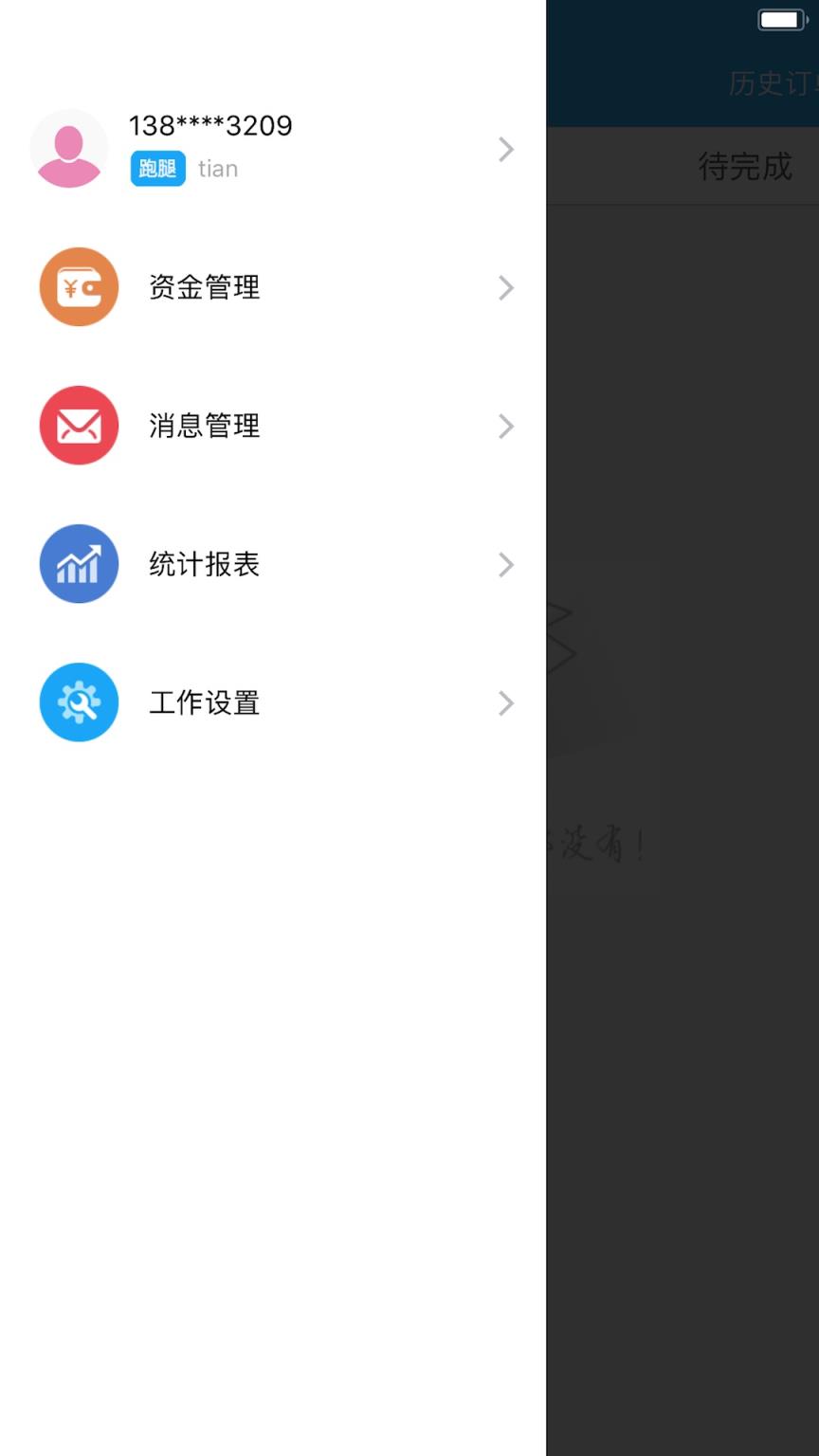This screenshot has height=1456, width=819.
Task: Open 工作设置 via its text label
Action: pyautogui.click(x=205, y=702)
